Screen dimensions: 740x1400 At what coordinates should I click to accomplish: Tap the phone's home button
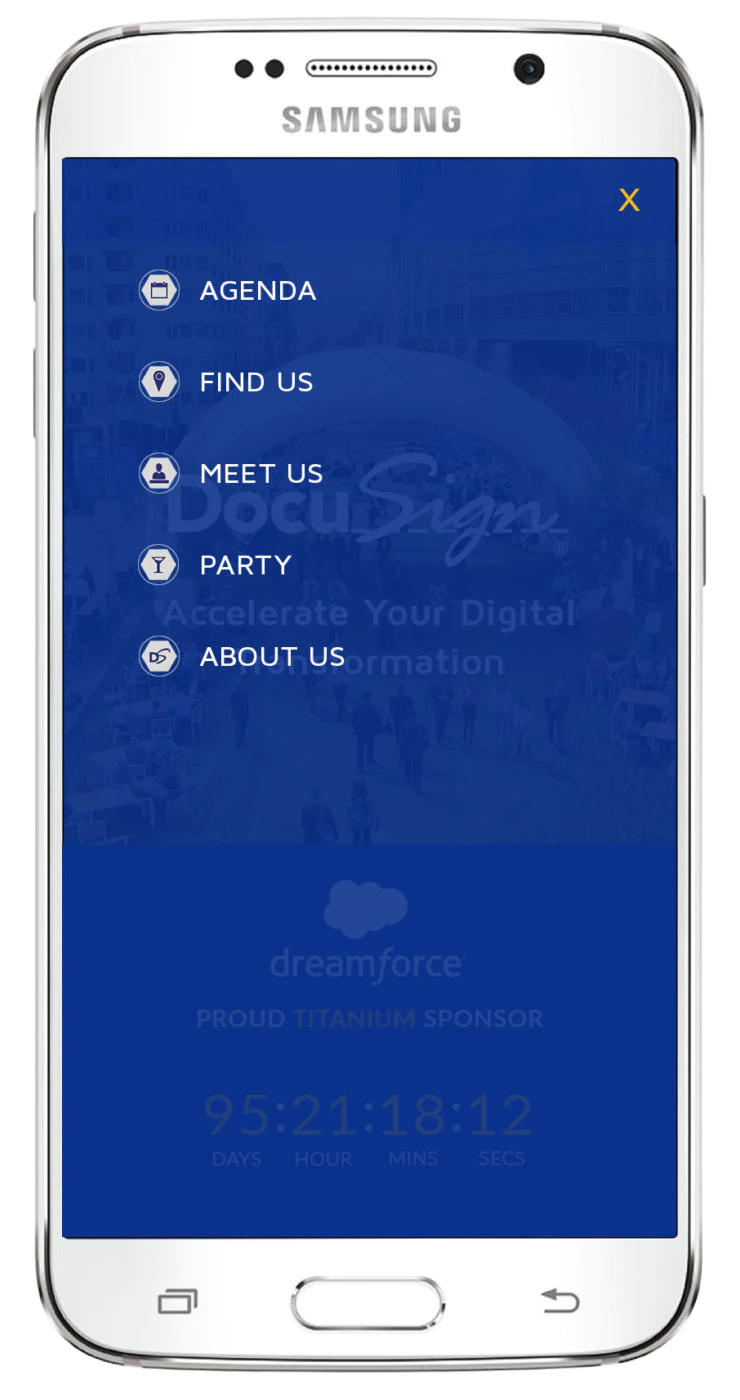pyautogui.click(x=368, y=1304)
